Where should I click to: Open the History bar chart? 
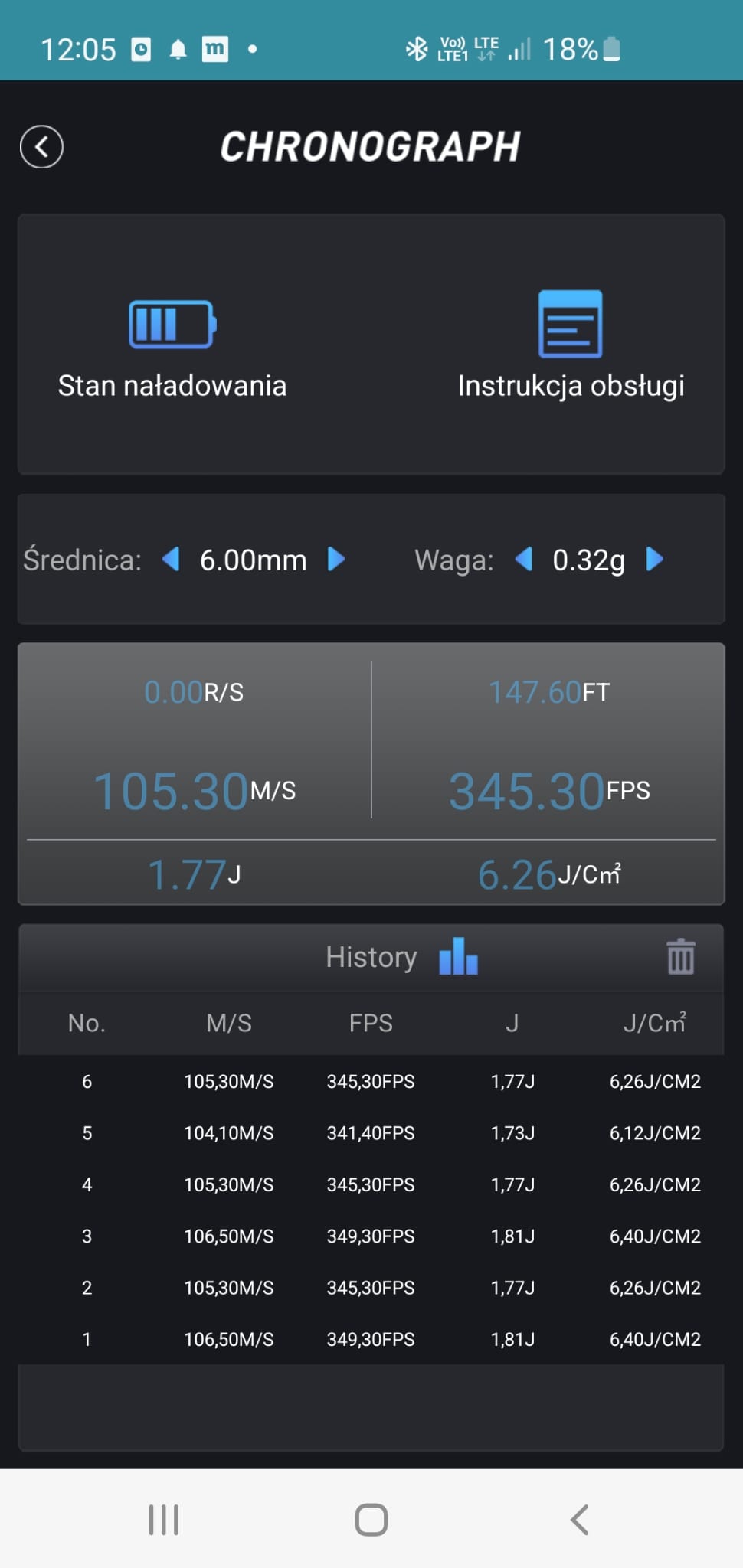pyautogui.click(x=458, y=957)
